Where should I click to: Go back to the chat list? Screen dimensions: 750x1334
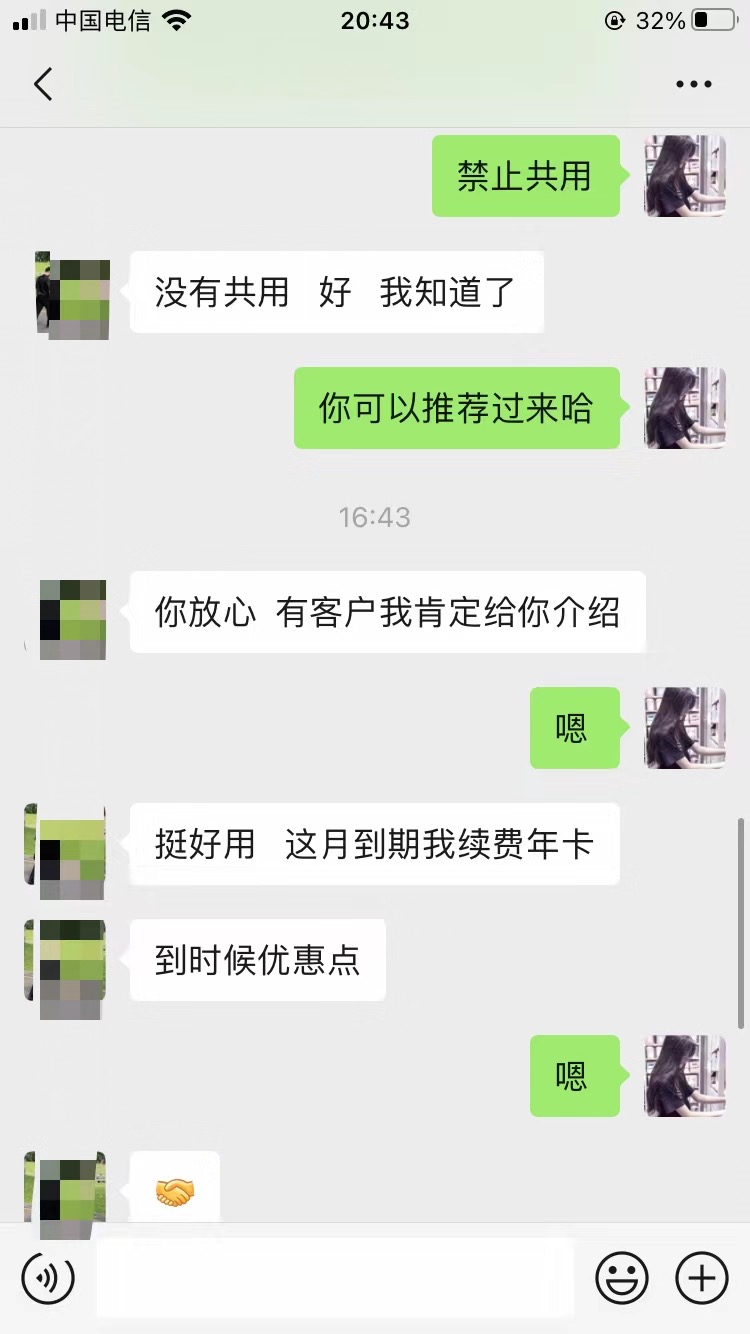click(x=43, y=84)
